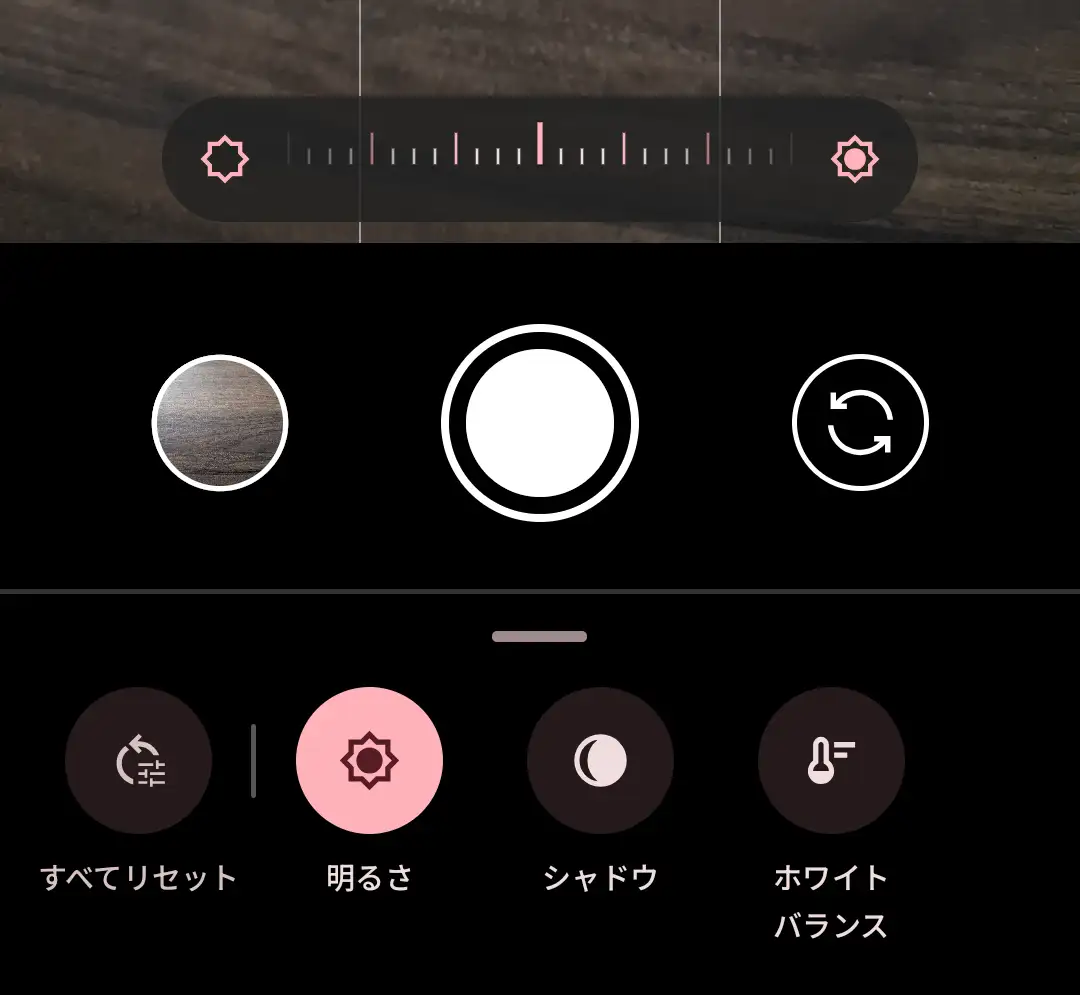The image size is (1080, 995).
Task: Switch between front and rear camera
Action: tap(860, 422)
